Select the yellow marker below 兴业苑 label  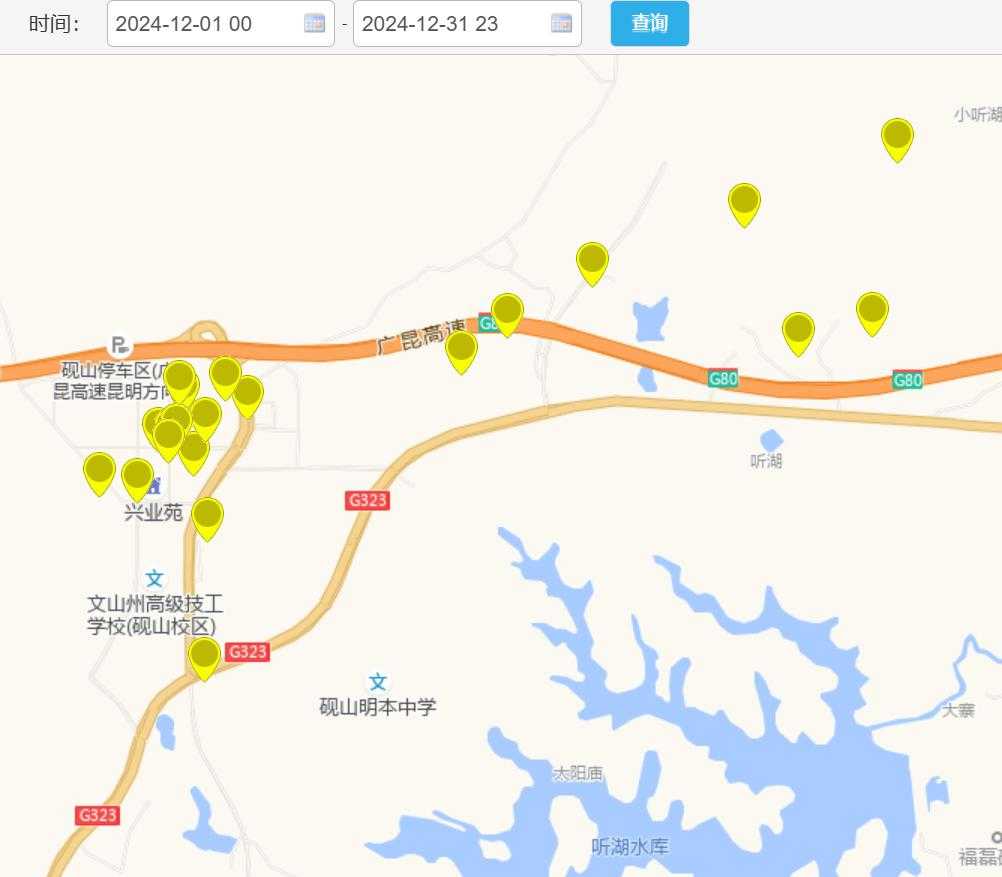point(207,516)
